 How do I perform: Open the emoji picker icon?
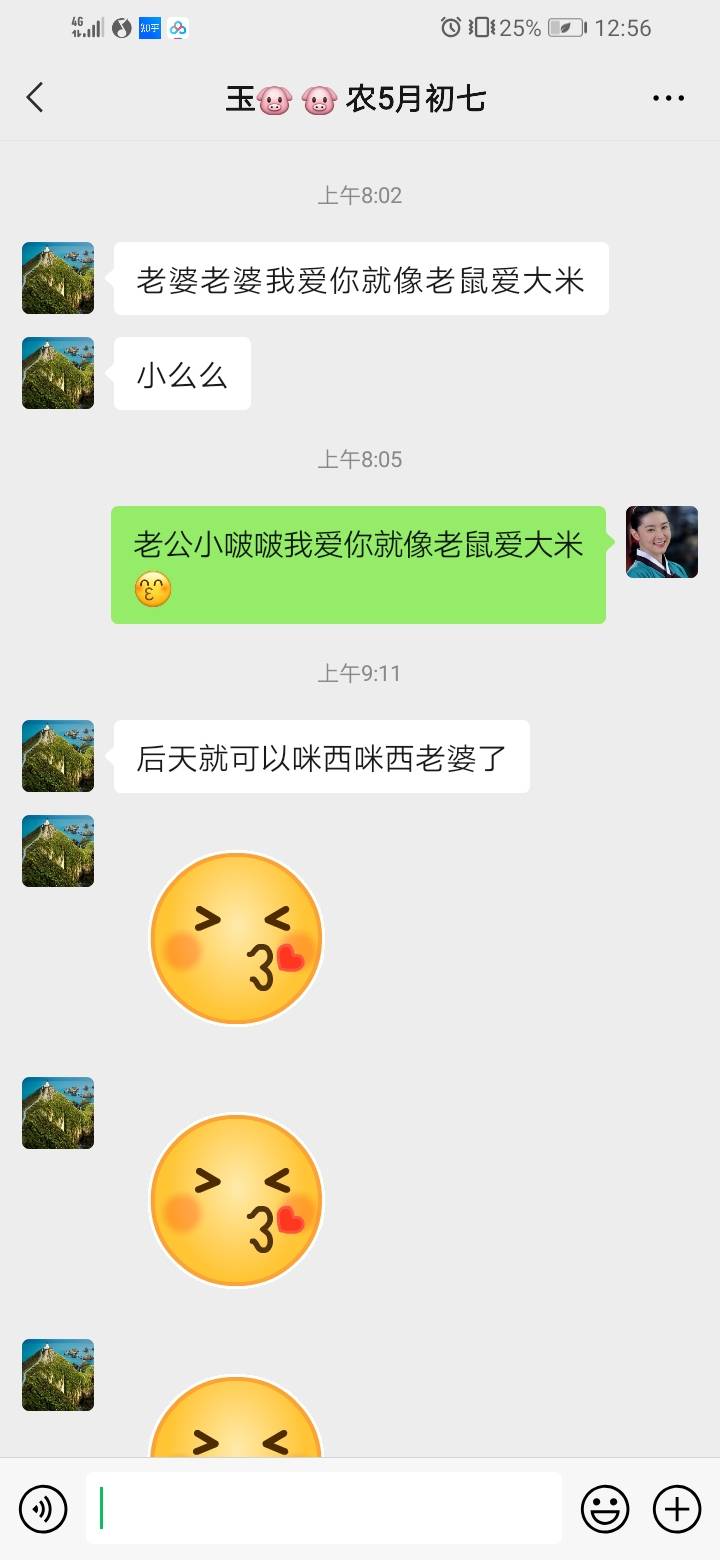tap(607, 1508)
